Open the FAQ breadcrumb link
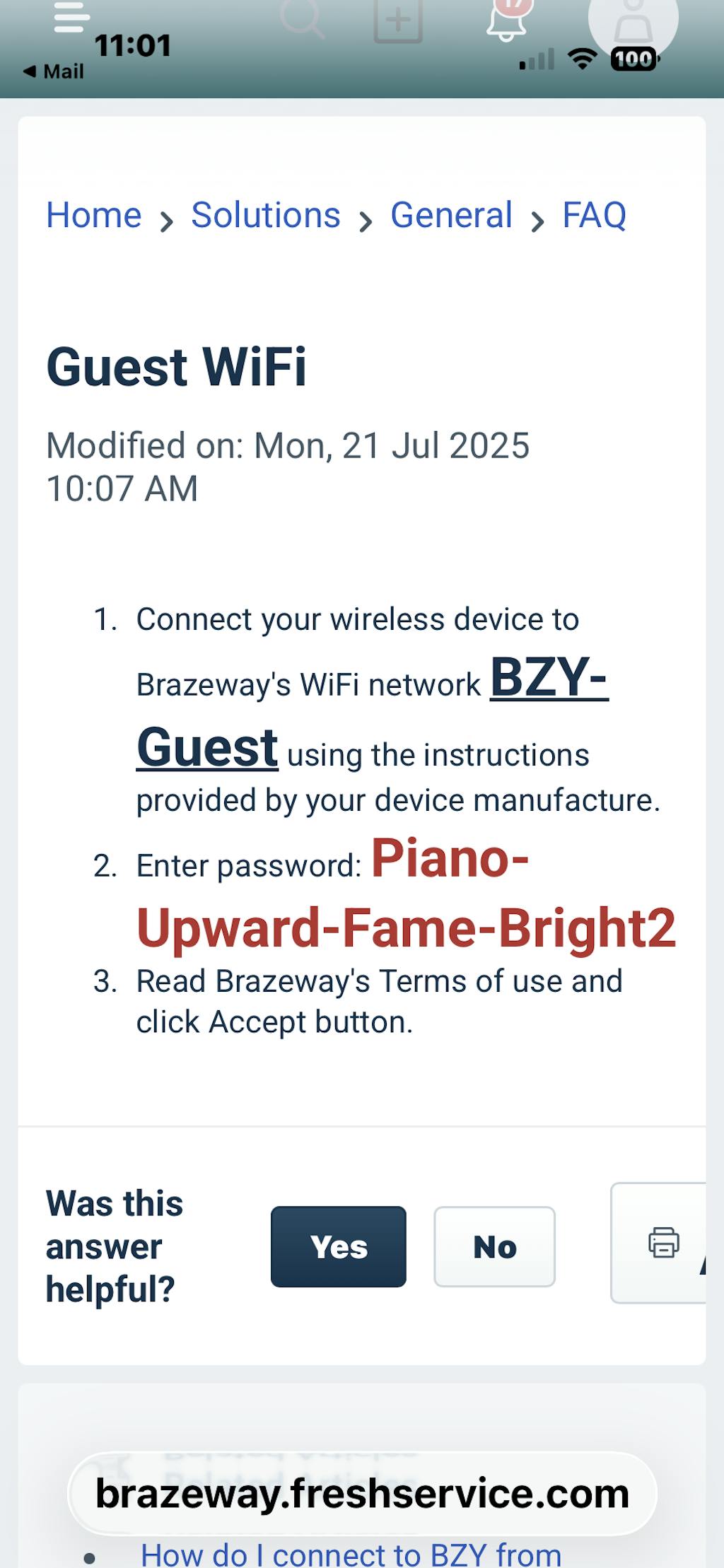The image size is (724, 1568). pyautogui.click(x=594, y=215)
